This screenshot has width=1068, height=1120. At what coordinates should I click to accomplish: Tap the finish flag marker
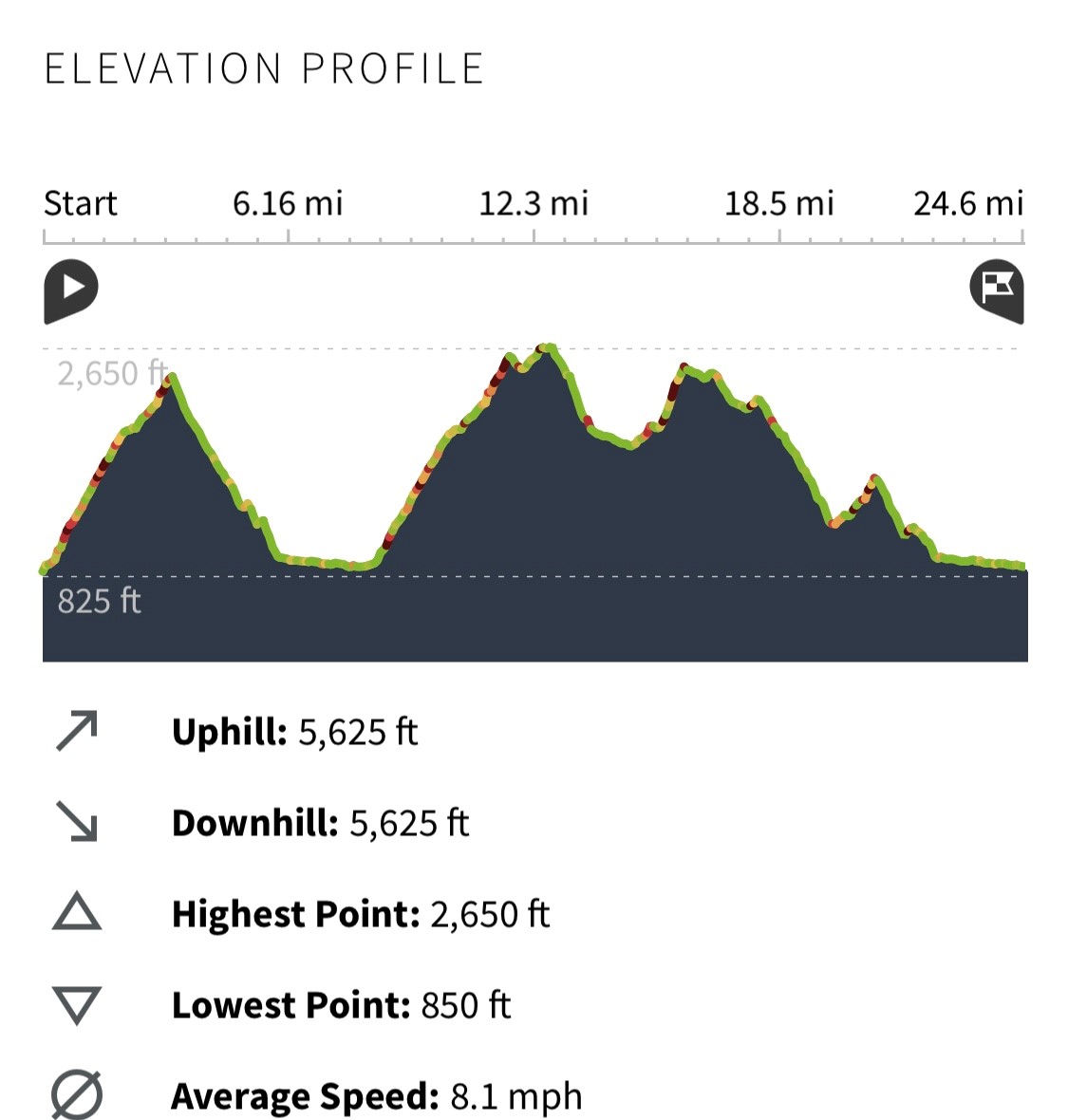(x=997, y=289)
